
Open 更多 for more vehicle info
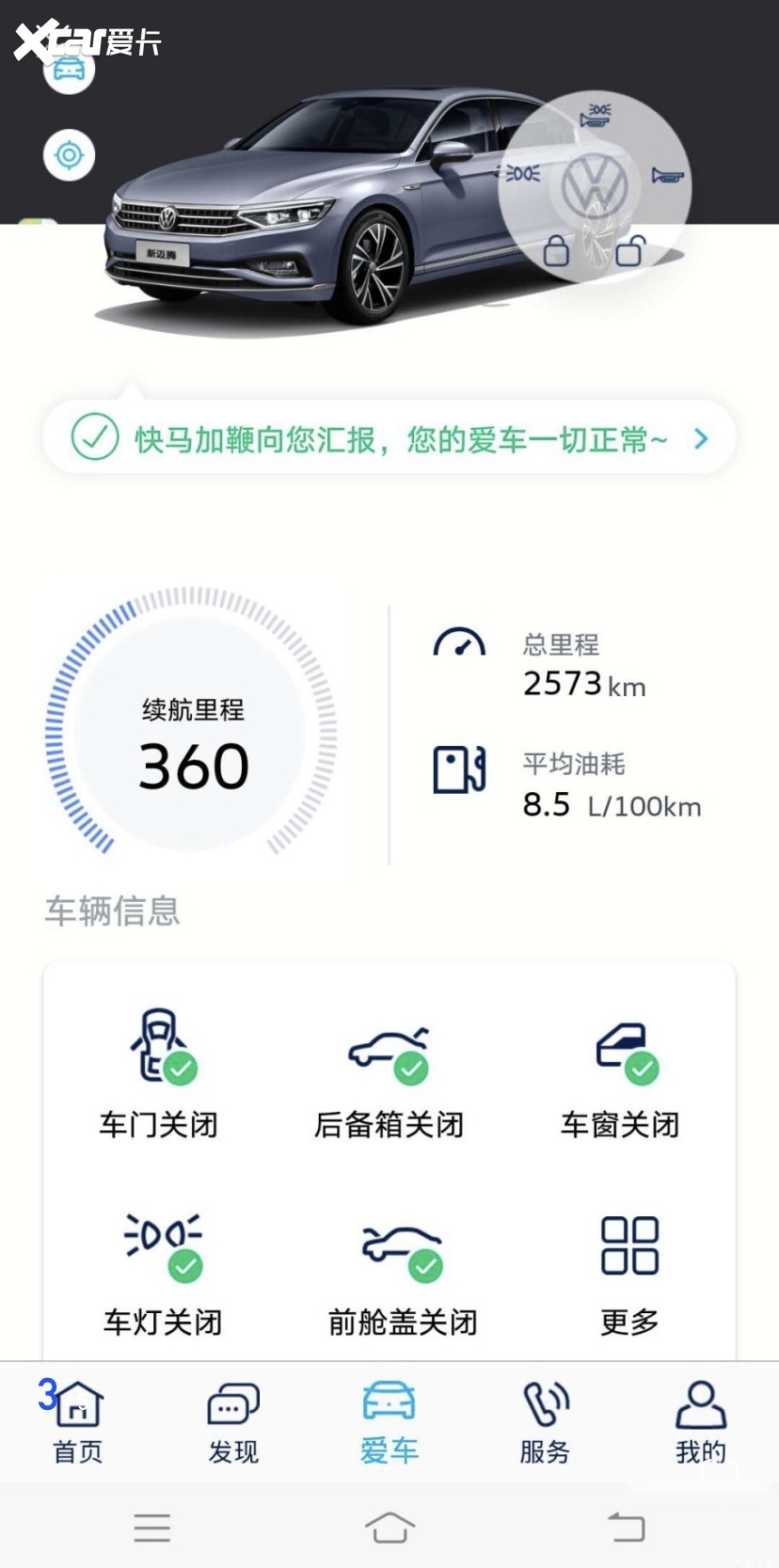[x=629, y=1272]
